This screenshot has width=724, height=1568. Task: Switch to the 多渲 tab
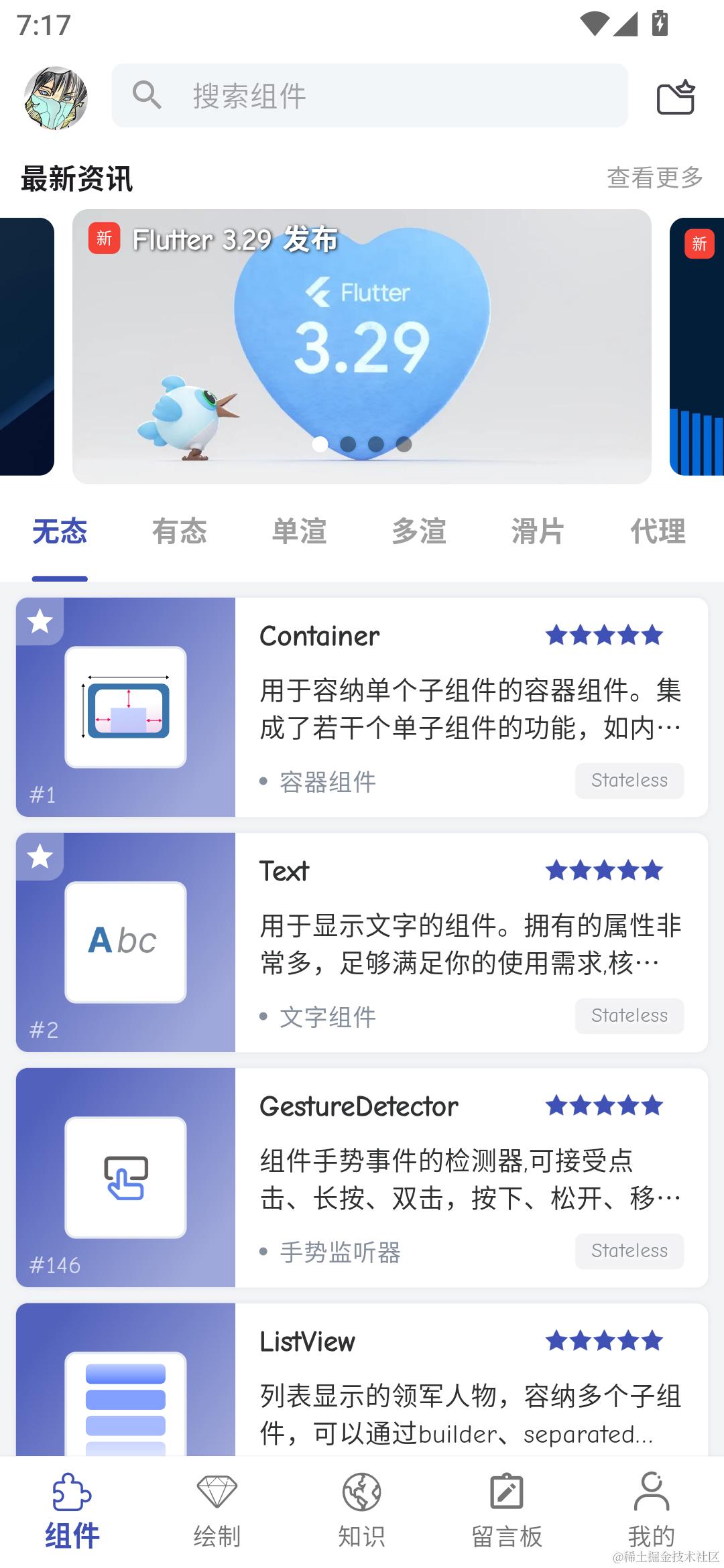point(418,531)
